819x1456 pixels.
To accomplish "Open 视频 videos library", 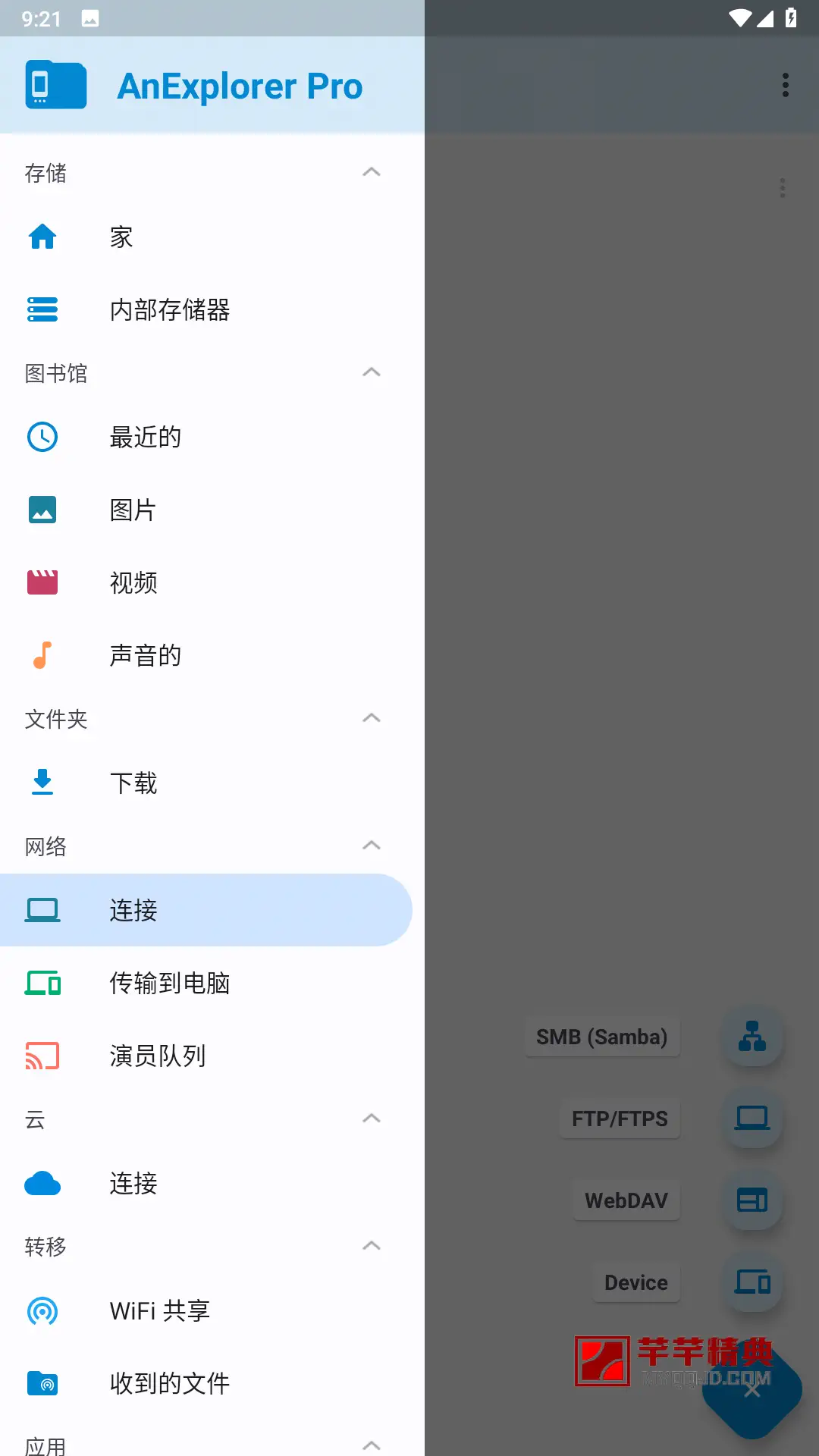I will (206, 583).
